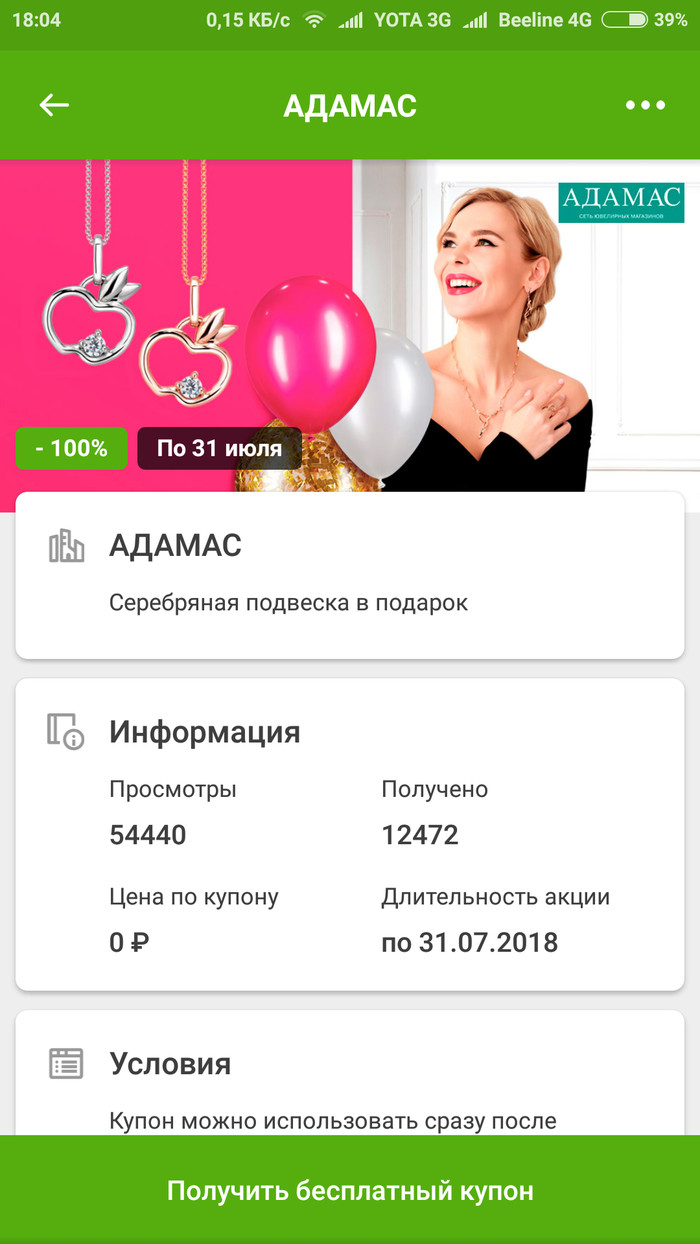Open the three-dot overflow menu
Screen dimensions: 700x1244
[645, 106]
